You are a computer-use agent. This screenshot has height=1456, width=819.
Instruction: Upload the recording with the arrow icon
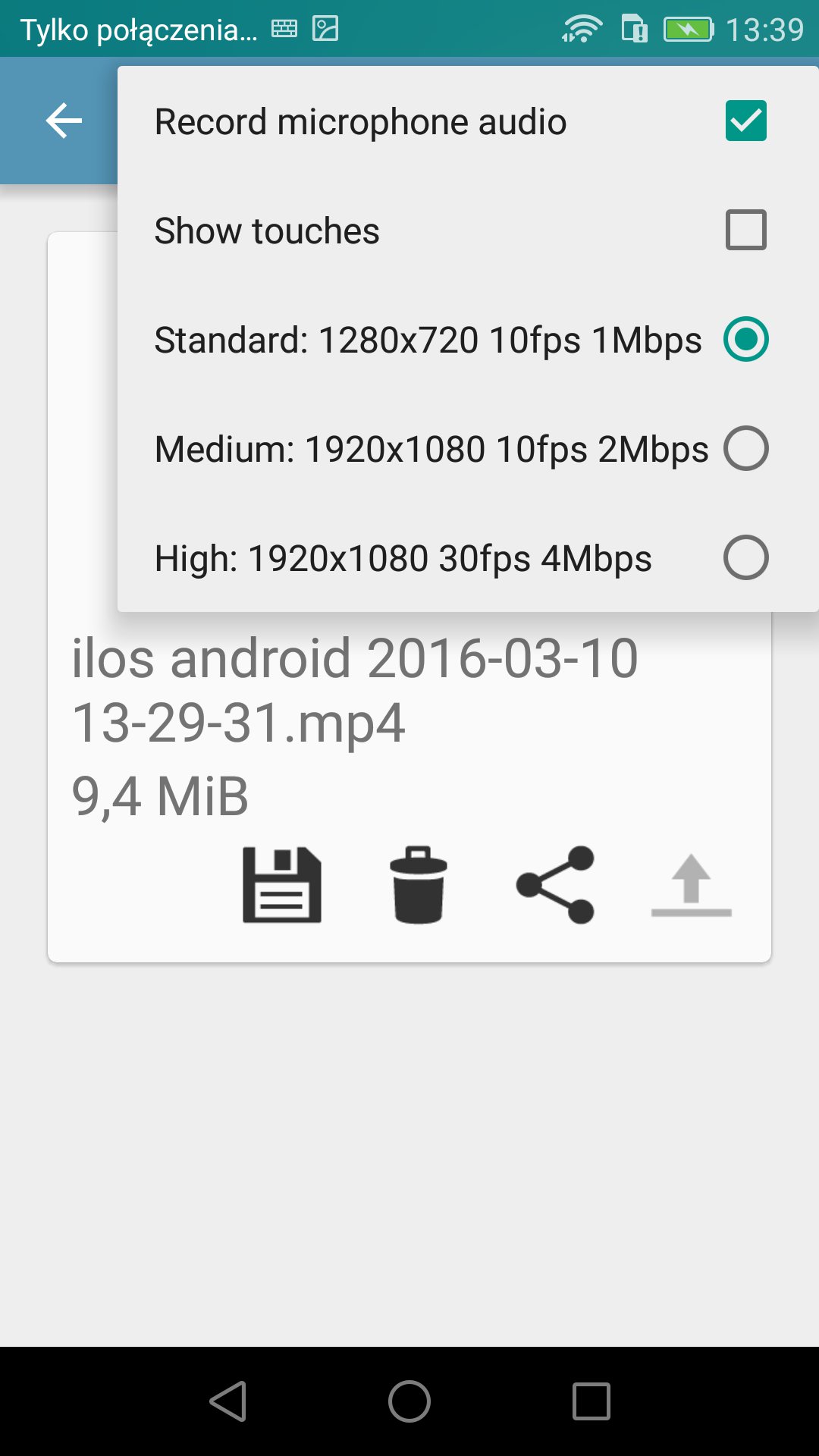691,885
